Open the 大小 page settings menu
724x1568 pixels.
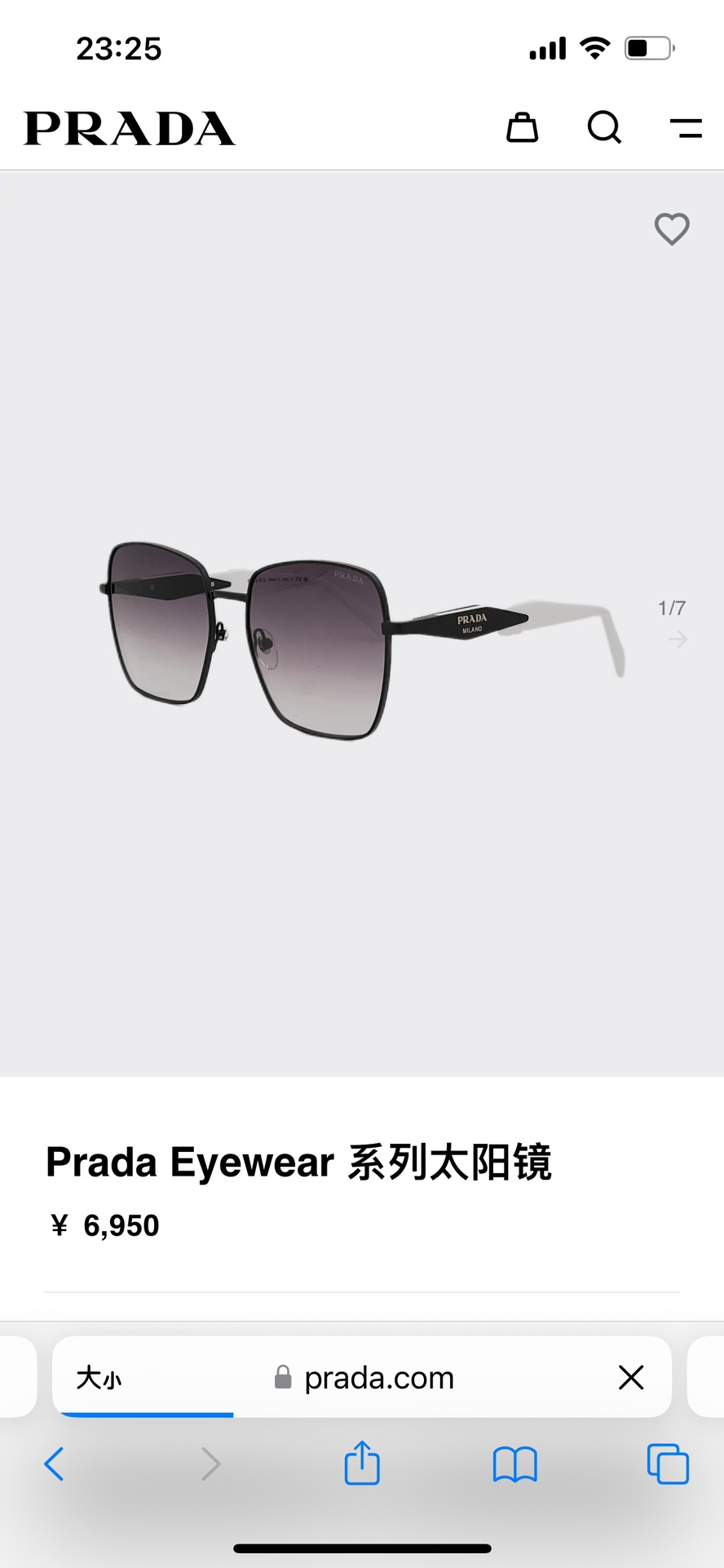(x=99, y=1378)
